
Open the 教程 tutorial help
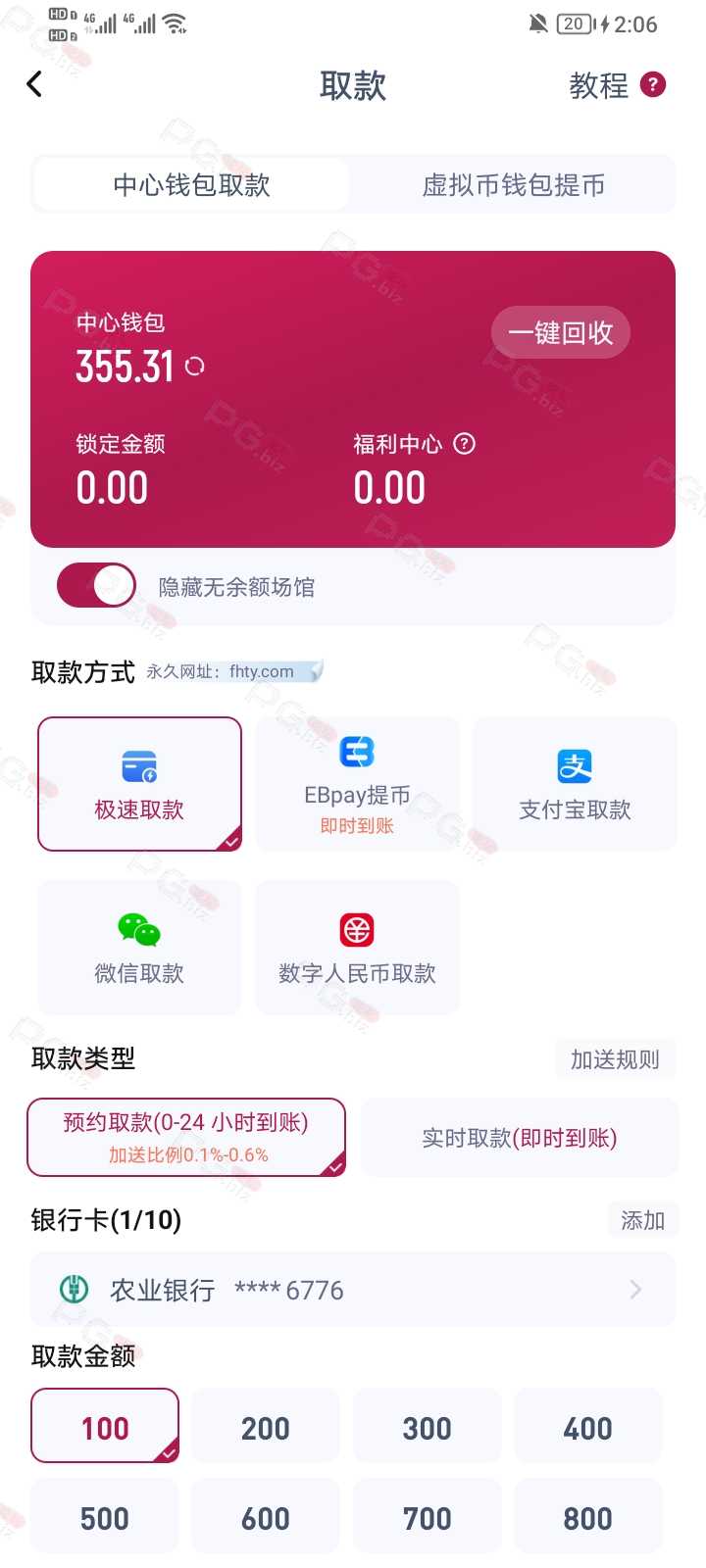pos(617,85)
